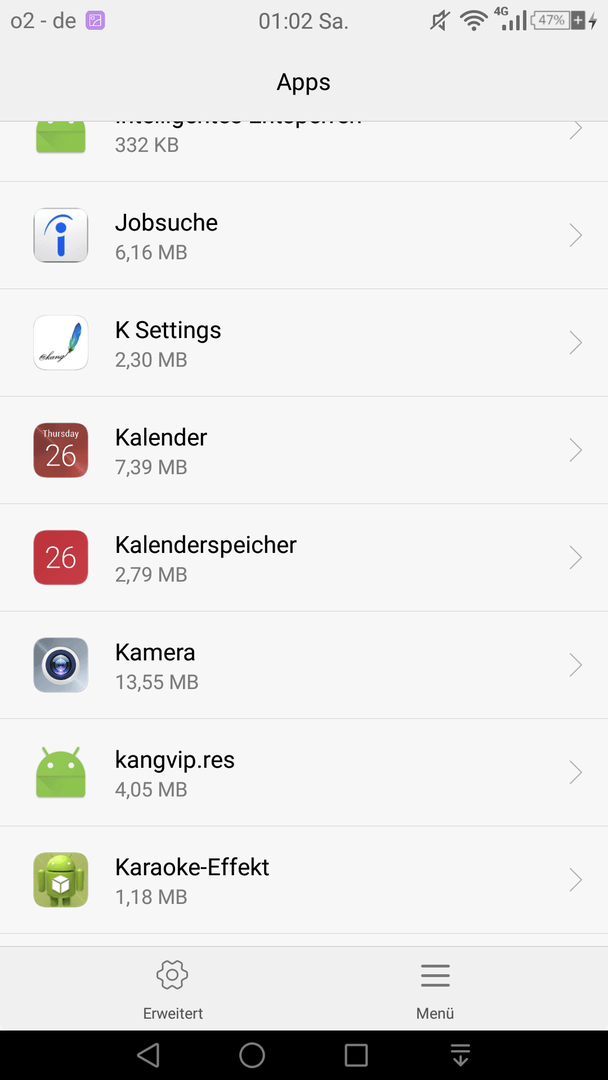Select the Kalender app entry
The width and height of the screenshot is (608, 1080).
[x=304, y=450]
